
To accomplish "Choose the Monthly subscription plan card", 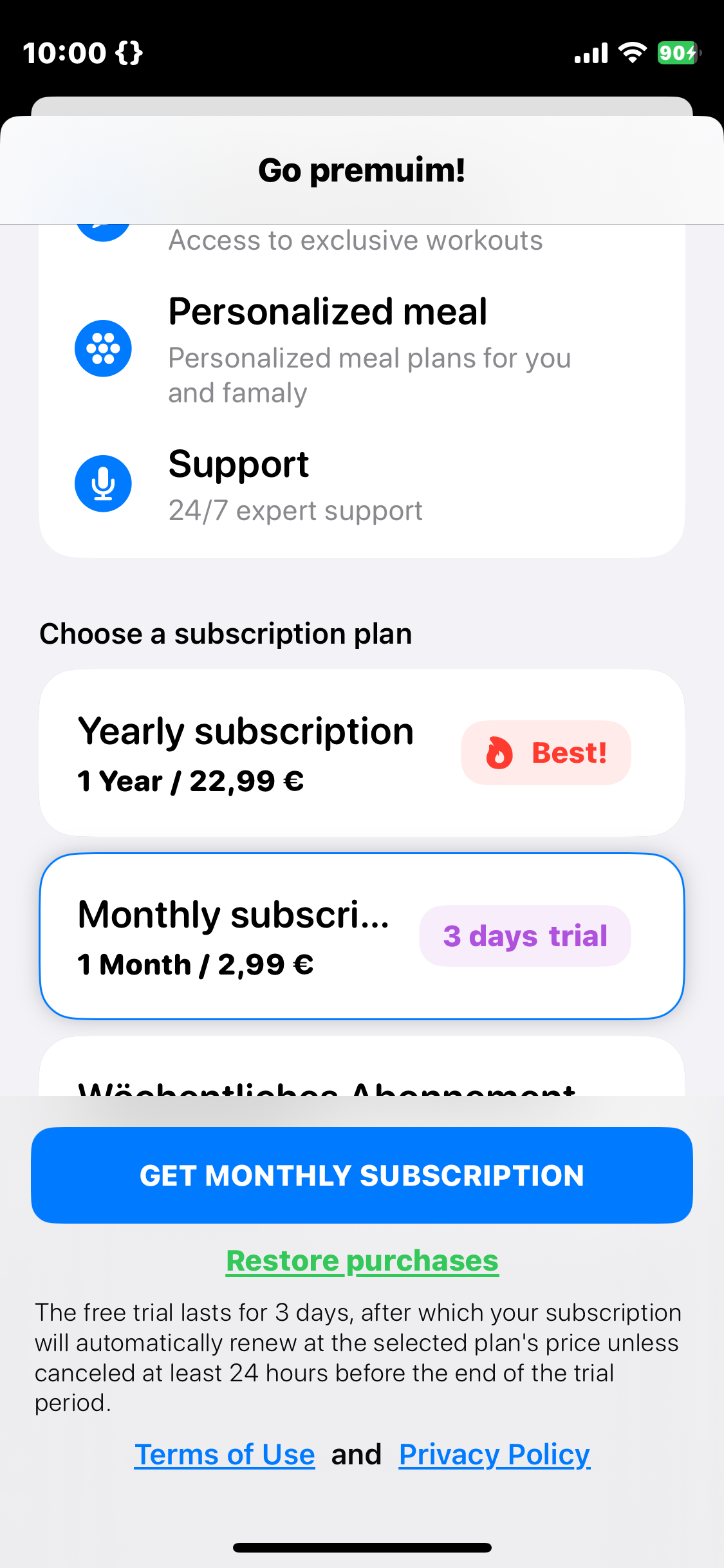I will pyautogui.click(x=362, y=936).
